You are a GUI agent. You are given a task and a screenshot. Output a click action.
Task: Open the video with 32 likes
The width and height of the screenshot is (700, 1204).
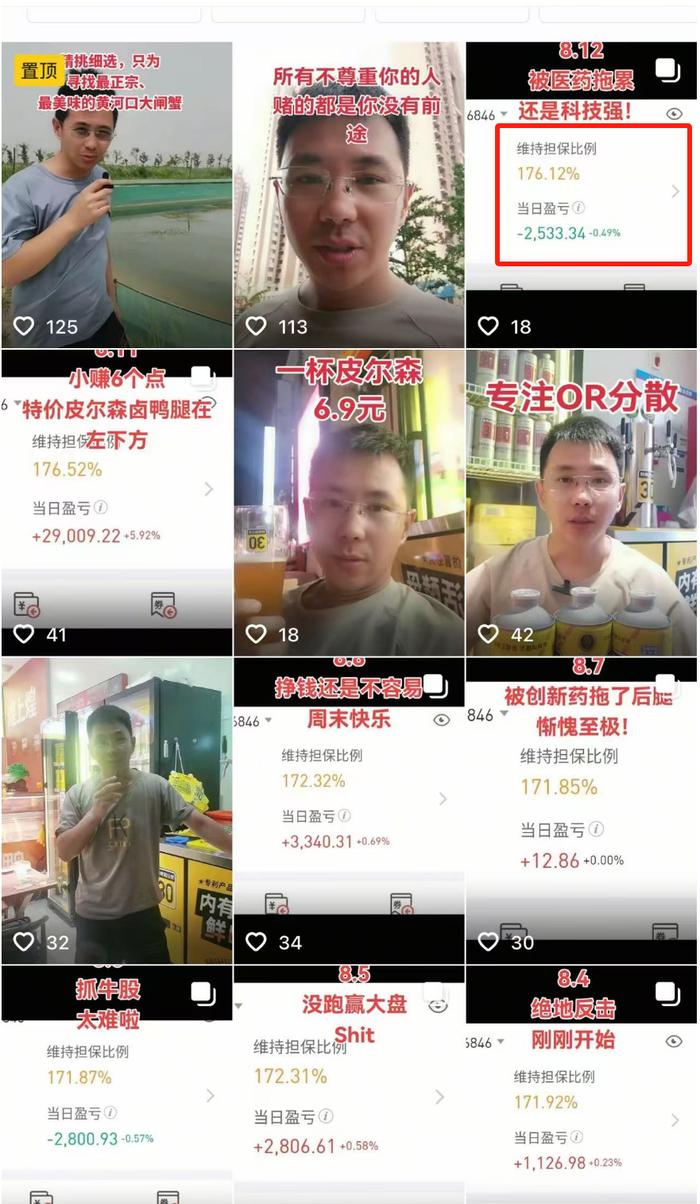(x=116, y=810)
